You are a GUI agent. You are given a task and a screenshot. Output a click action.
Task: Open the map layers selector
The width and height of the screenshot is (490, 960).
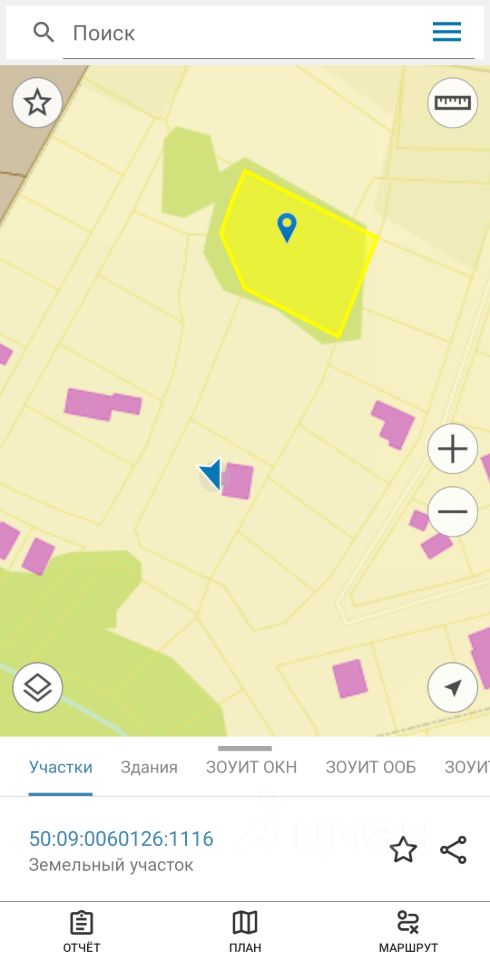(x=37, y=688)
